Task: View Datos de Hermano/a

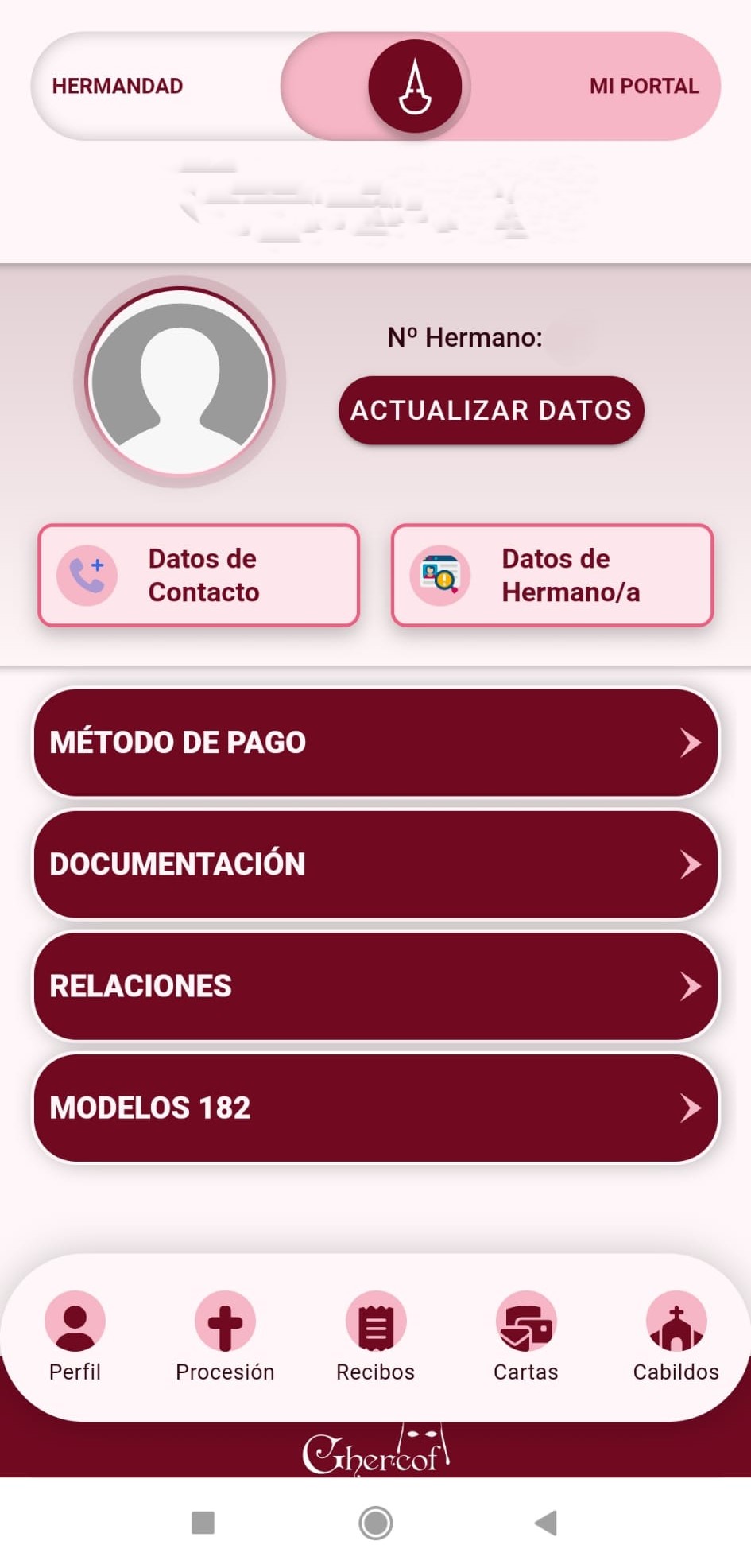Action: coord(552,575)
